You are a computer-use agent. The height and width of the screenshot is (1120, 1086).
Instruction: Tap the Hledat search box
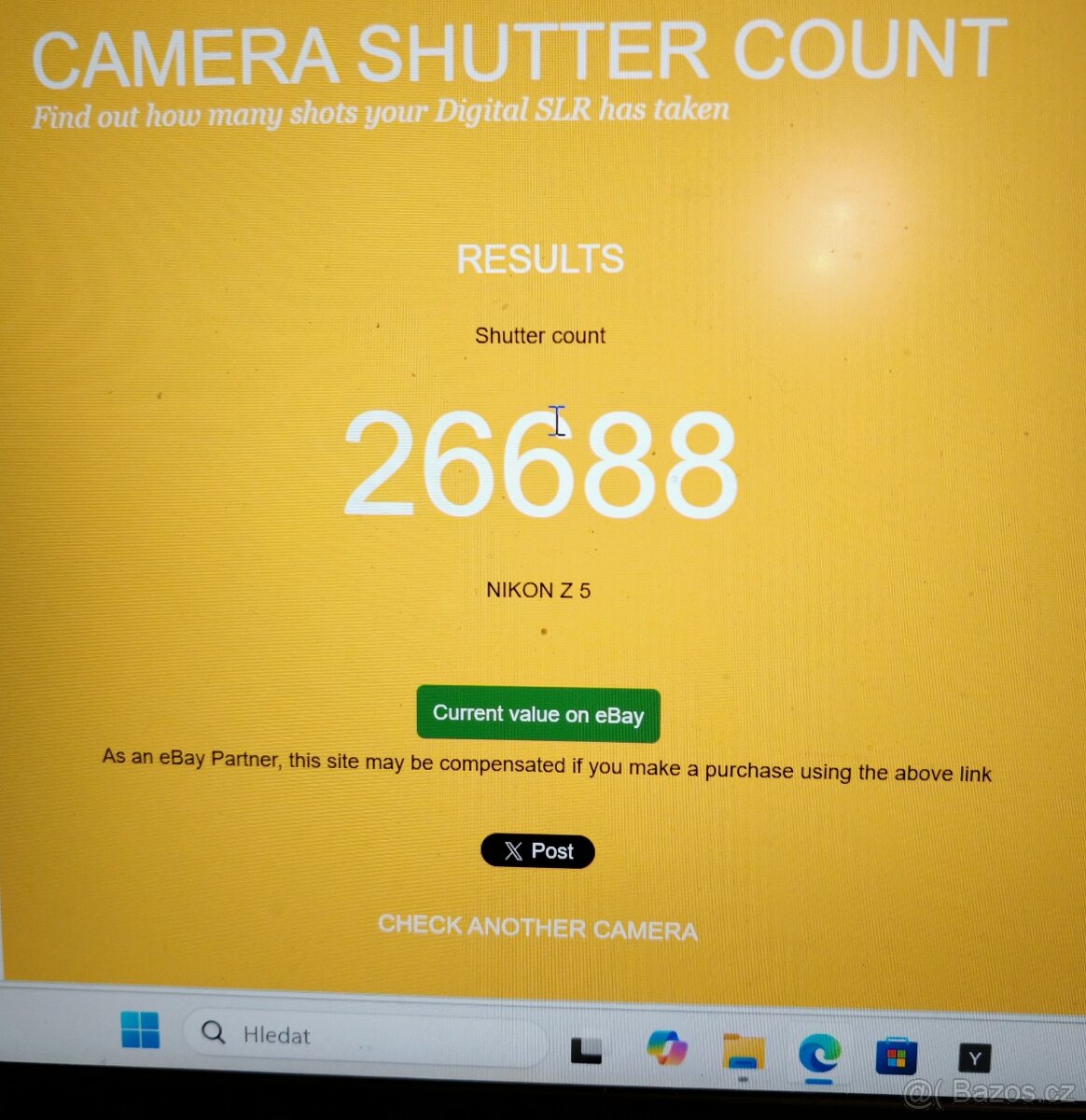364,1036
